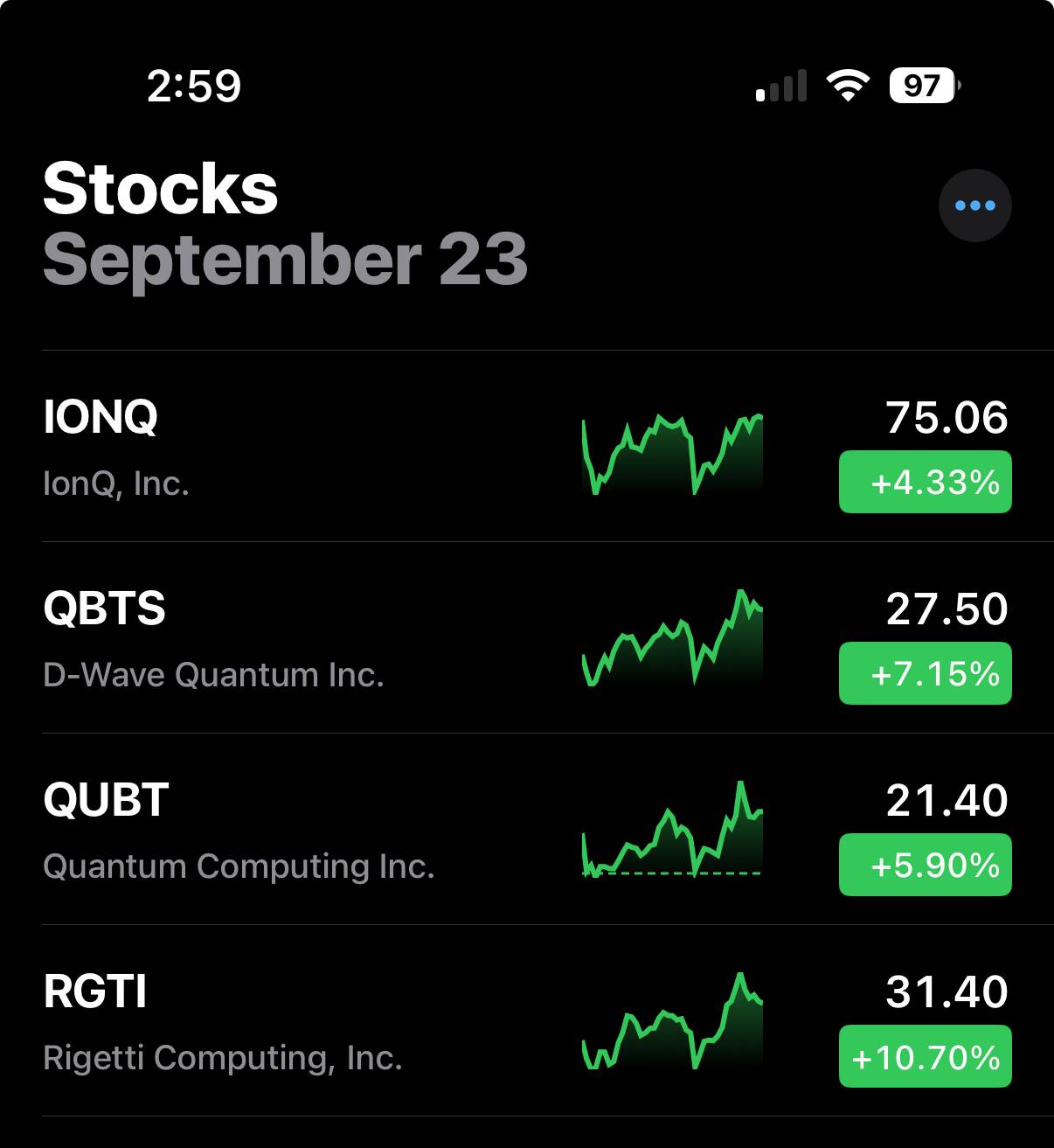Toggle QBTS's +7.15% change badge
Viewport: 1054px width, 1148px height.
pos(925,673)
